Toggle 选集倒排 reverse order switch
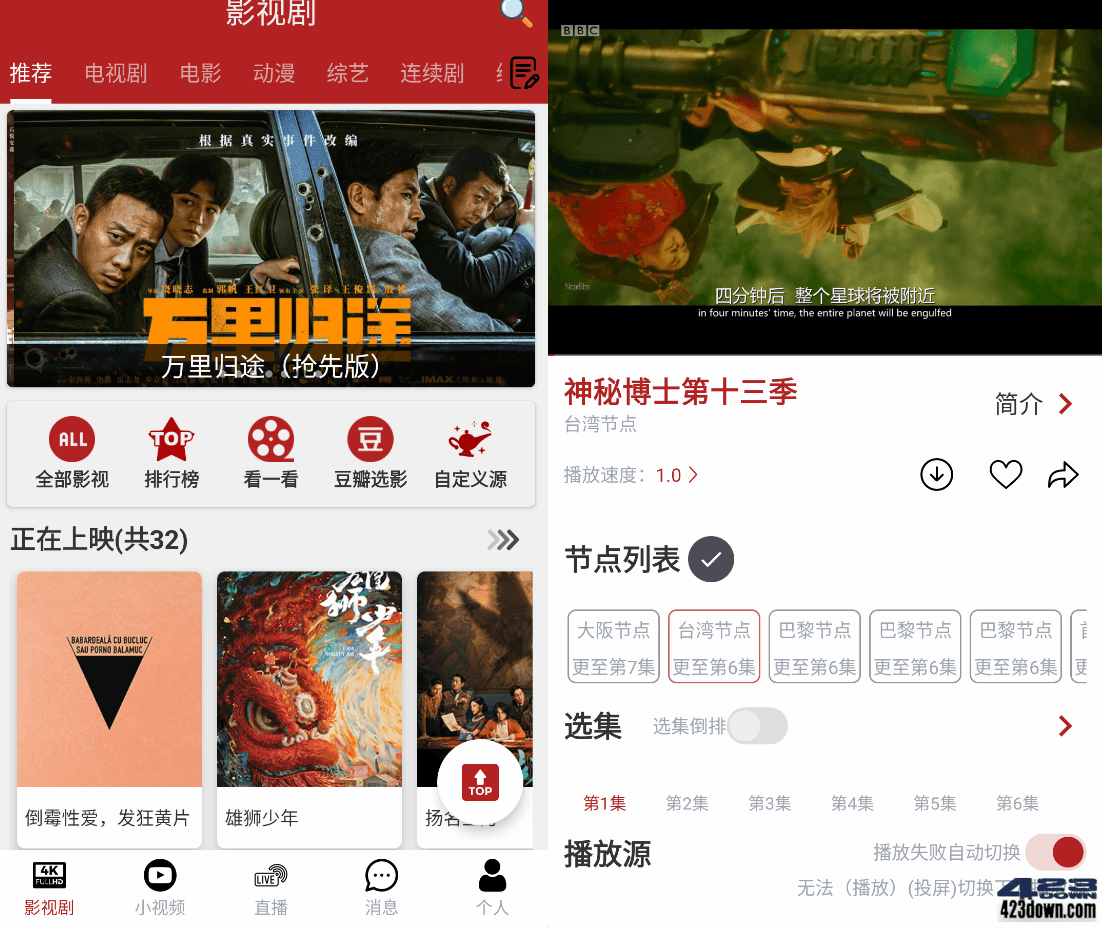 click(x=757, y=726)
